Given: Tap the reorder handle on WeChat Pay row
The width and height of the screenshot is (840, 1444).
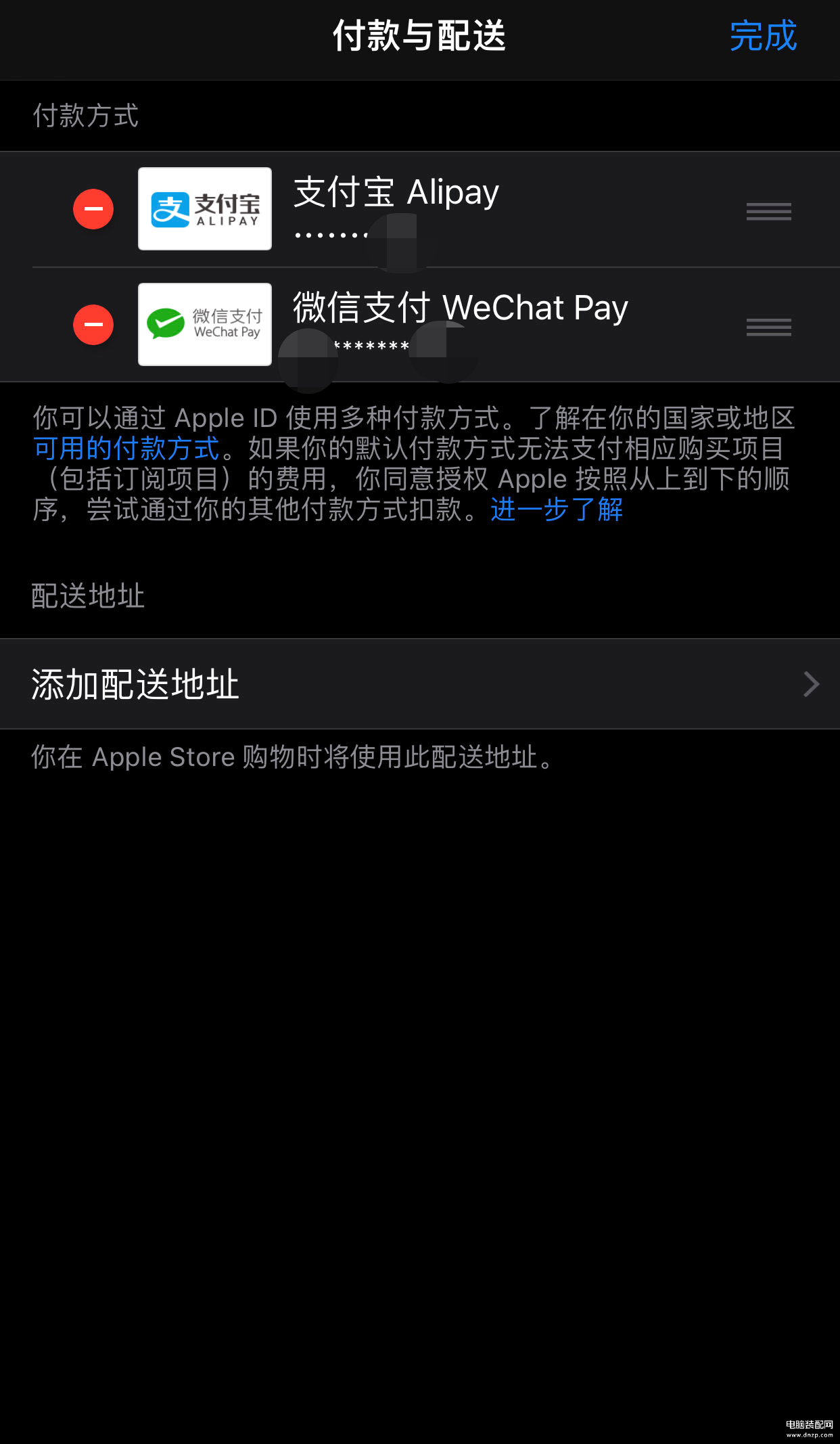Looking at the screenshot, I should 768,327.
